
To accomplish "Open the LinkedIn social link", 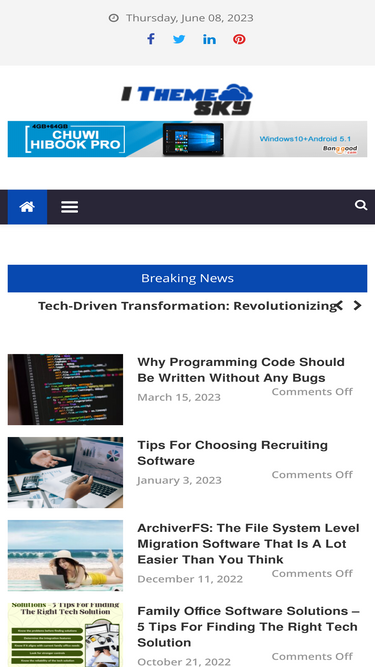I will [x=209, y=40].
